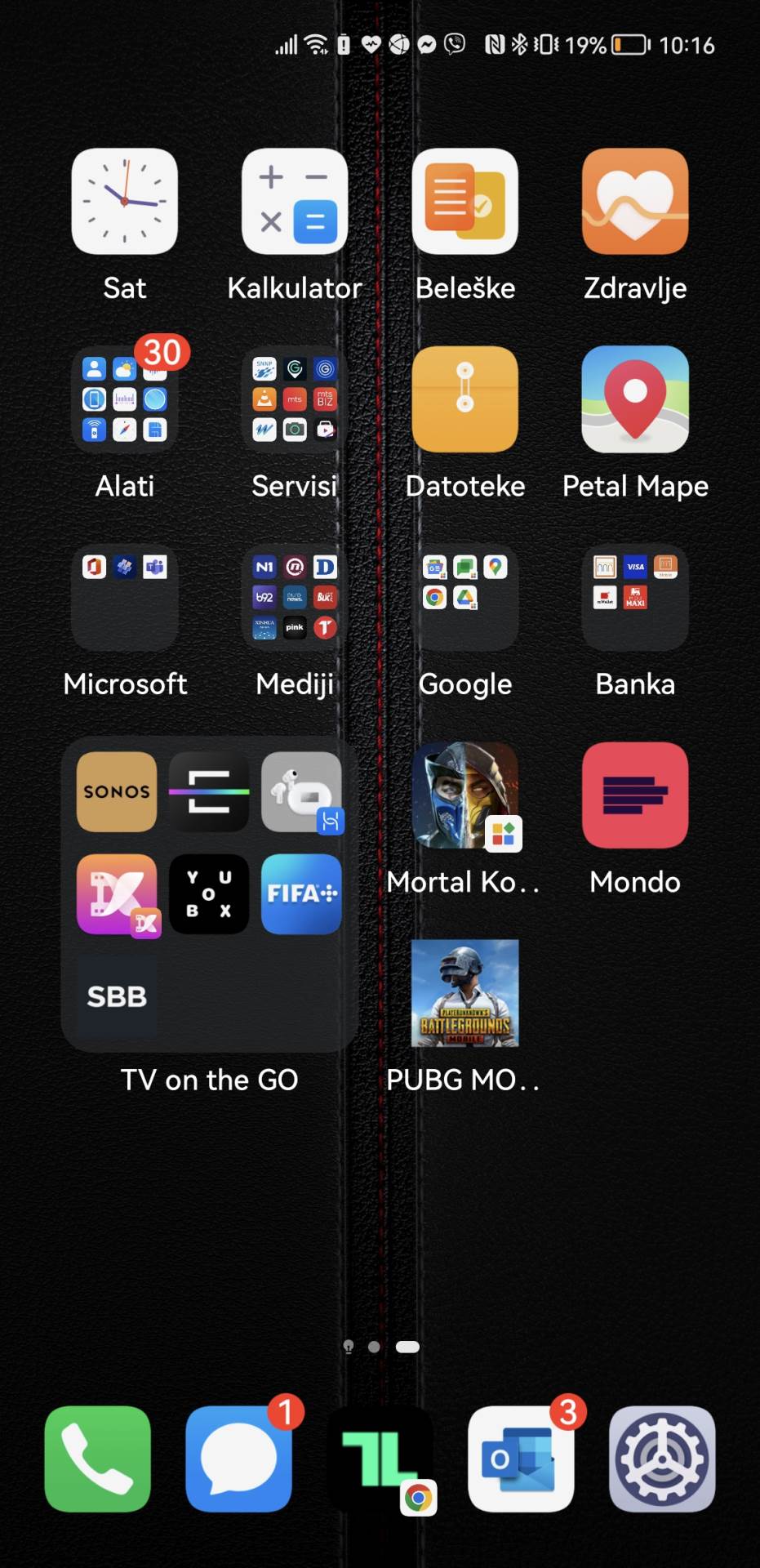This screenshot has height=1568, width=760.
Task: Open the Servisi folder
Action: click(x=295, y=400)
